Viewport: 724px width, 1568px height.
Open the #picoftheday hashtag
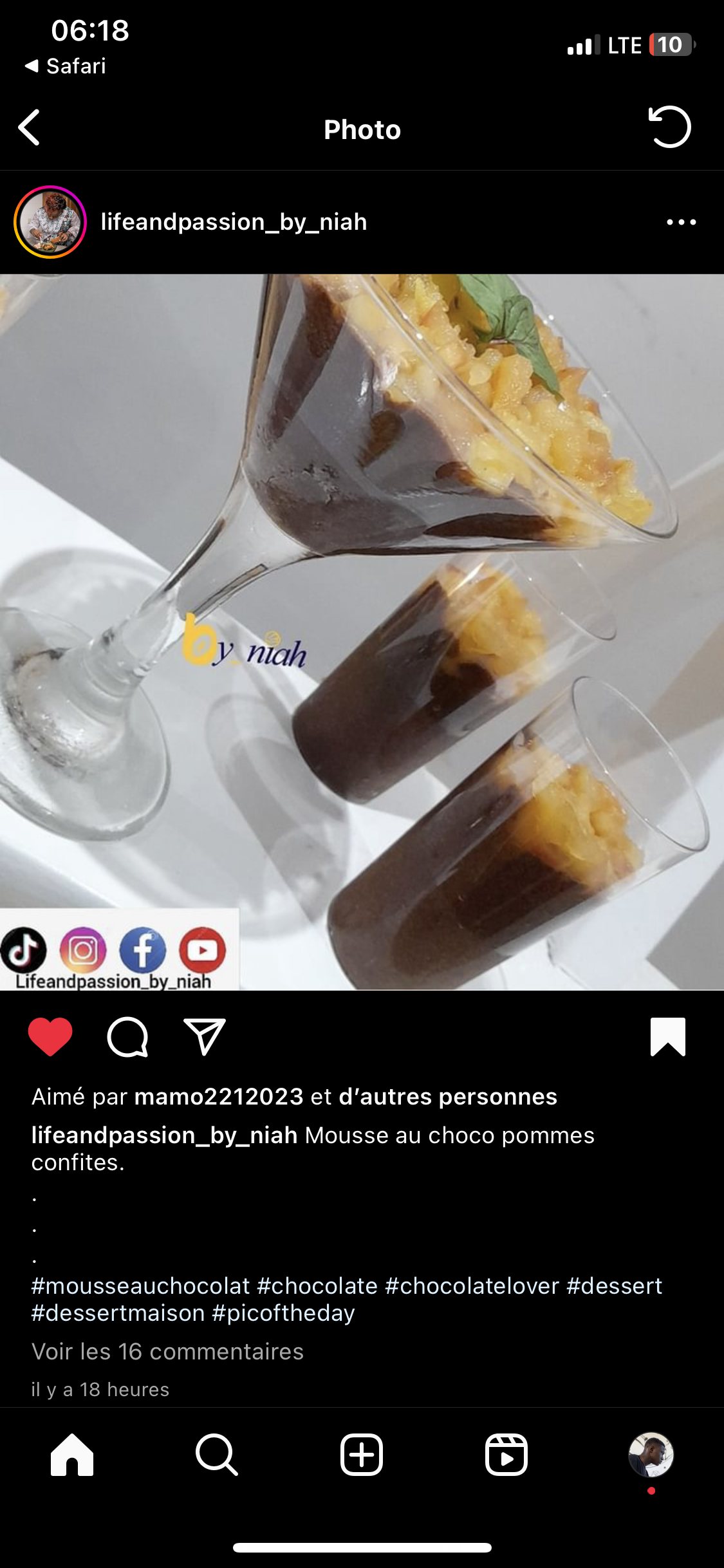(283, 1313)
